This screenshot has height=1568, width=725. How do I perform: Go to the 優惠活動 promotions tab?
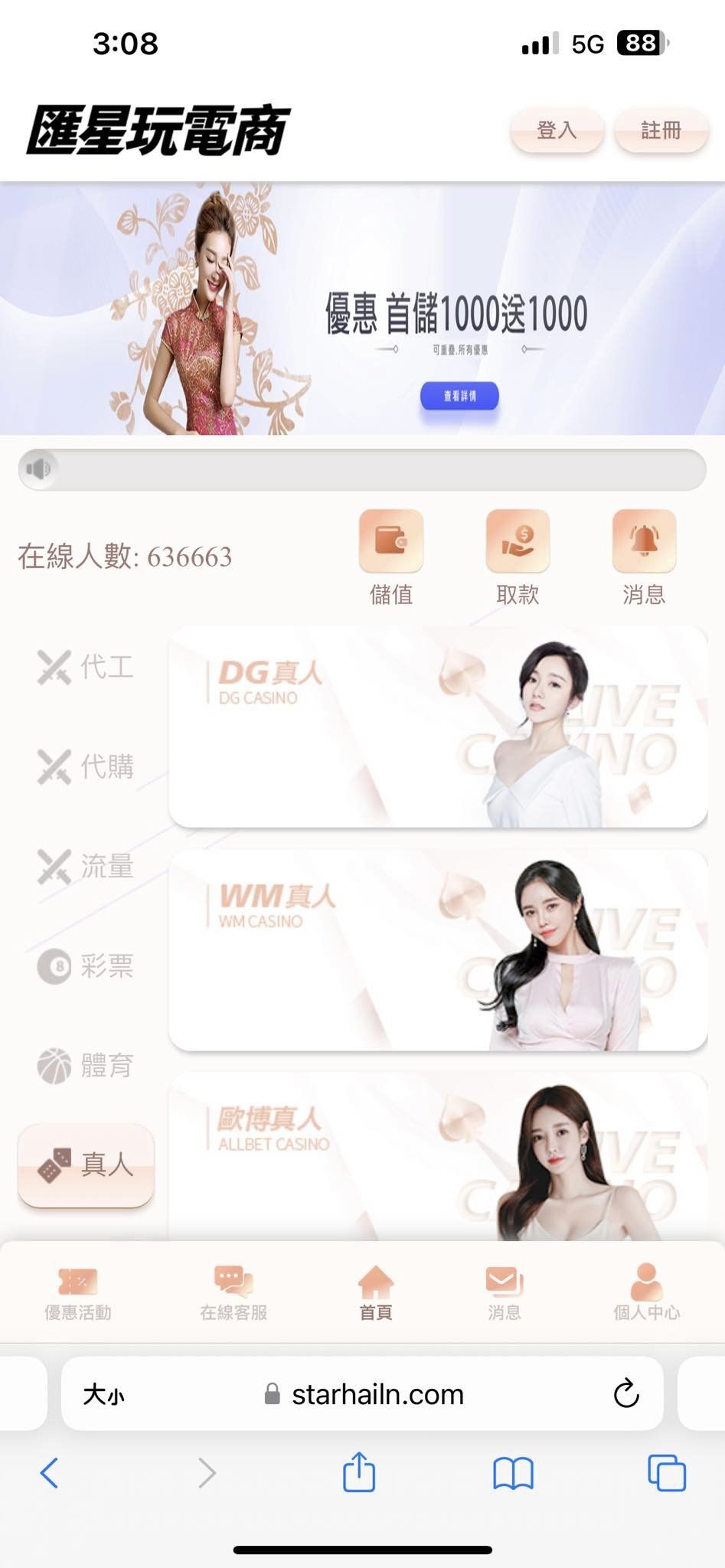pyautogui.click(x=78, y=1293)
